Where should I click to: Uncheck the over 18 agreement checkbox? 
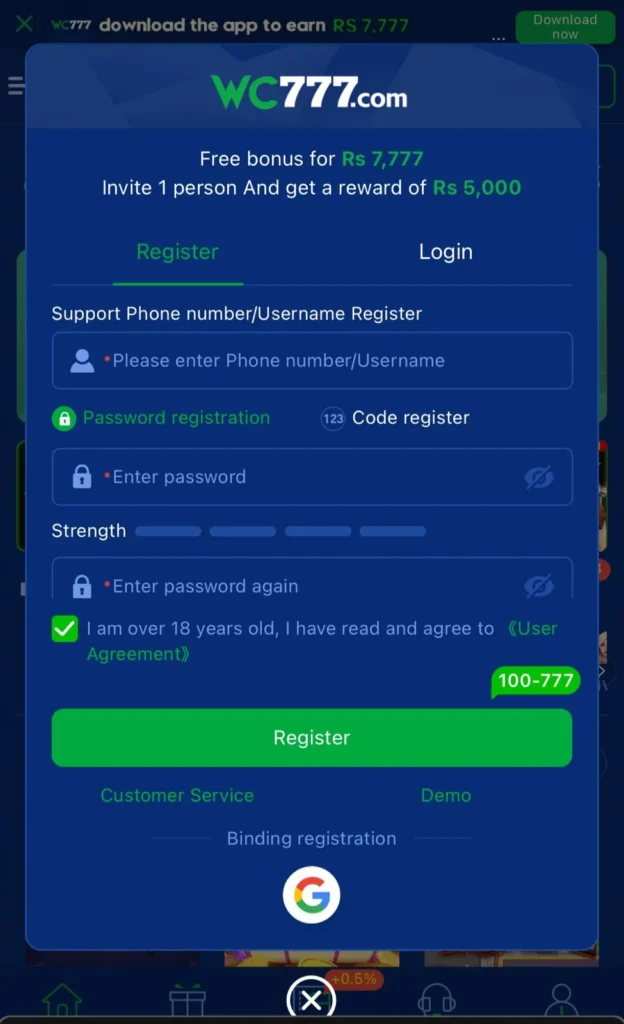65,629
